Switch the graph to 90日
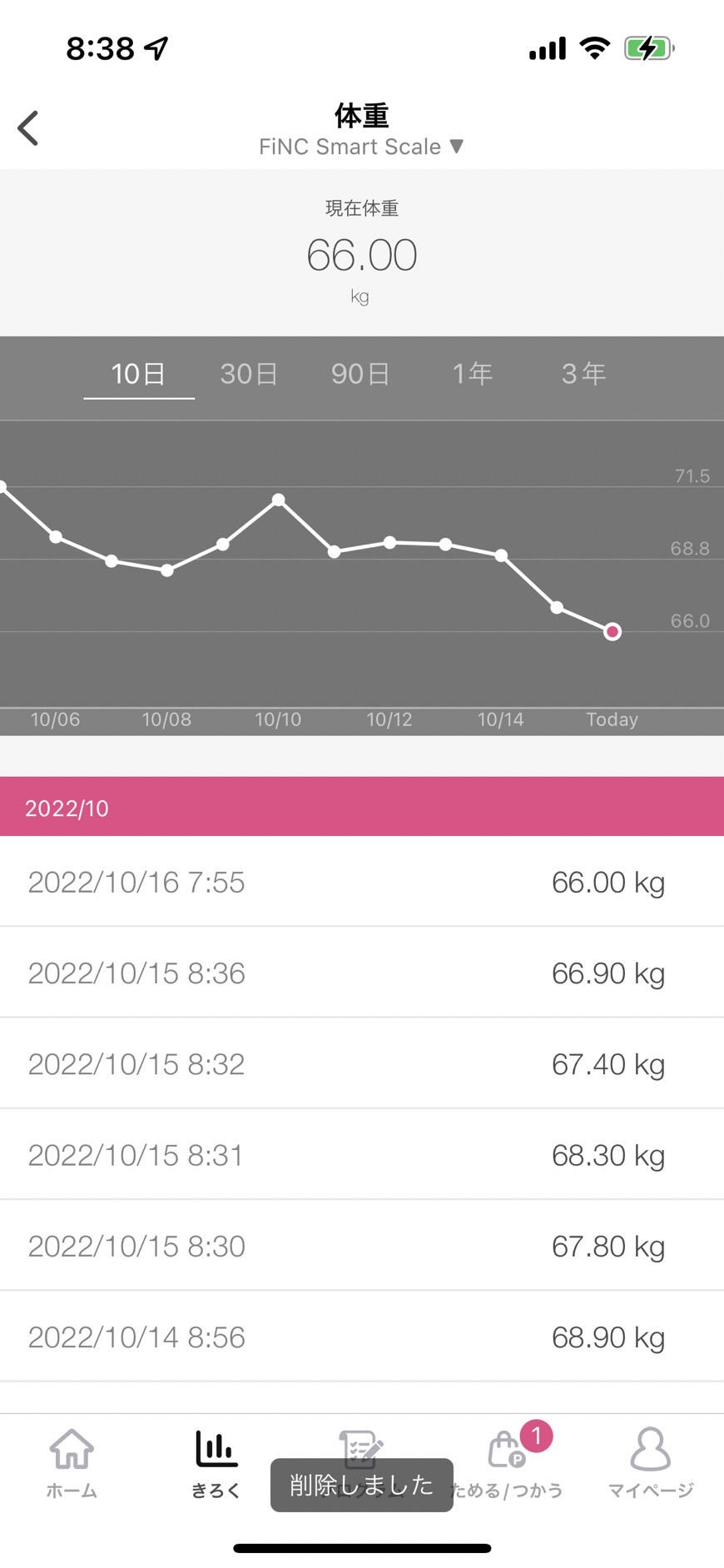The width and height of the screenshot is (724, 1568). [x=360, y=374]
